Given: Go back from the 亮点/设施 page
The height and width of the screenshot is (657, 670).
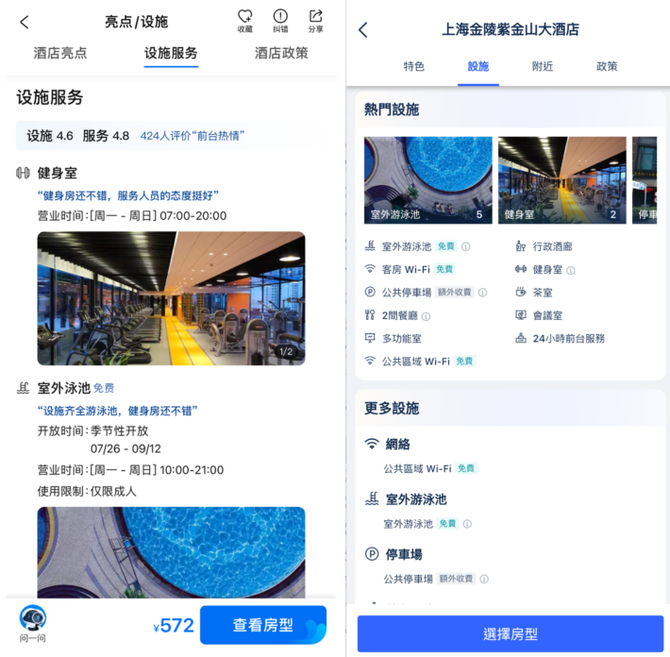Looking at the screenshot, I should [25, 22].
